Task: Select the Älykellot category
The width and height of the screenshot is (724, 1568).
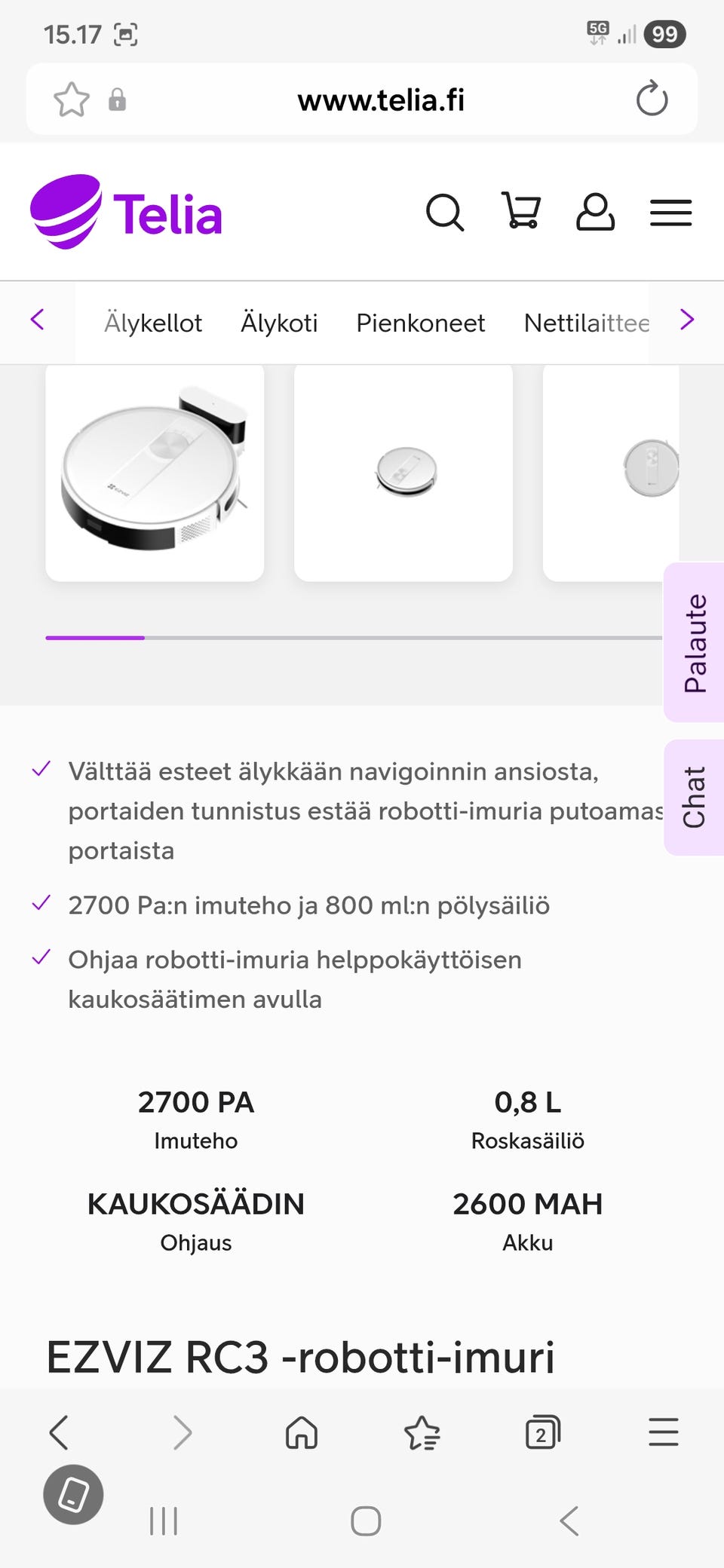Action: point(152,323)
